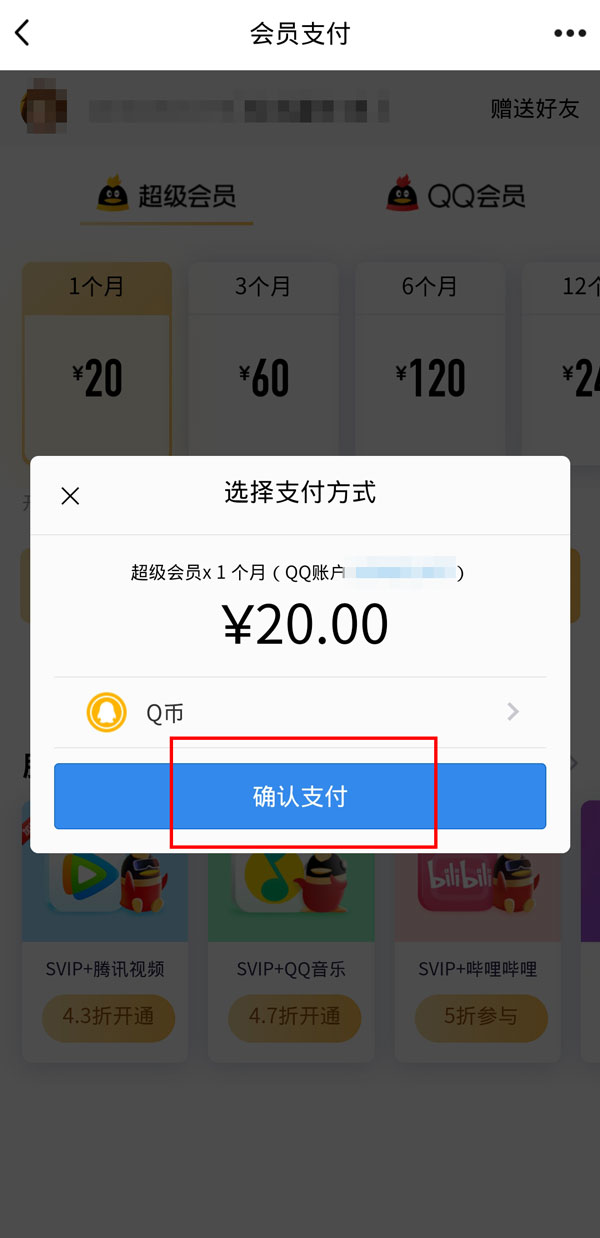
Task: Select the 1个月 ¥20 plan
Action: click(x=97, y=362)
